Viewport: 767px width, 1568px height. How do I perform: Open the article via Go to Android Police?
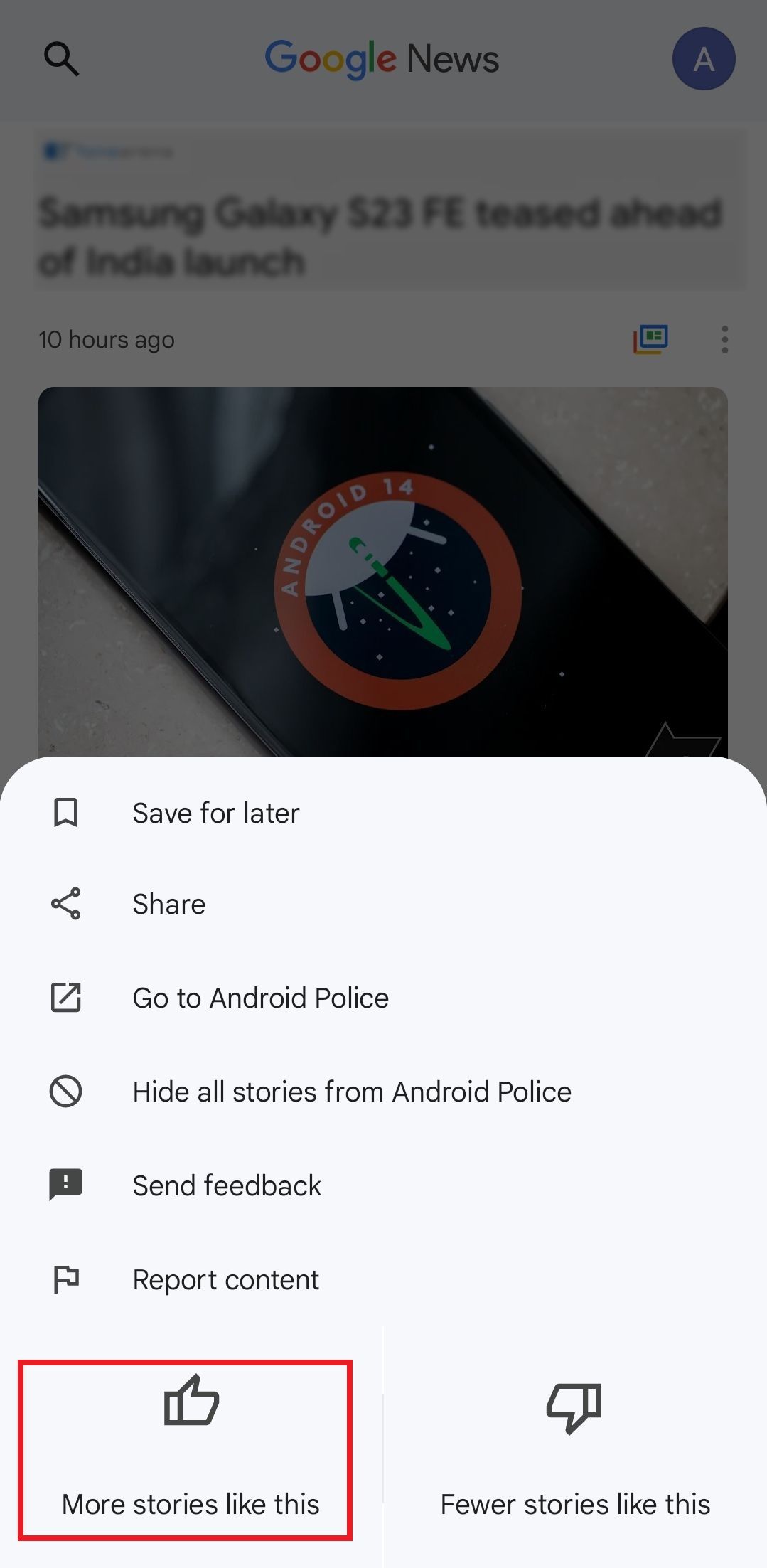[x=259, y=998]
